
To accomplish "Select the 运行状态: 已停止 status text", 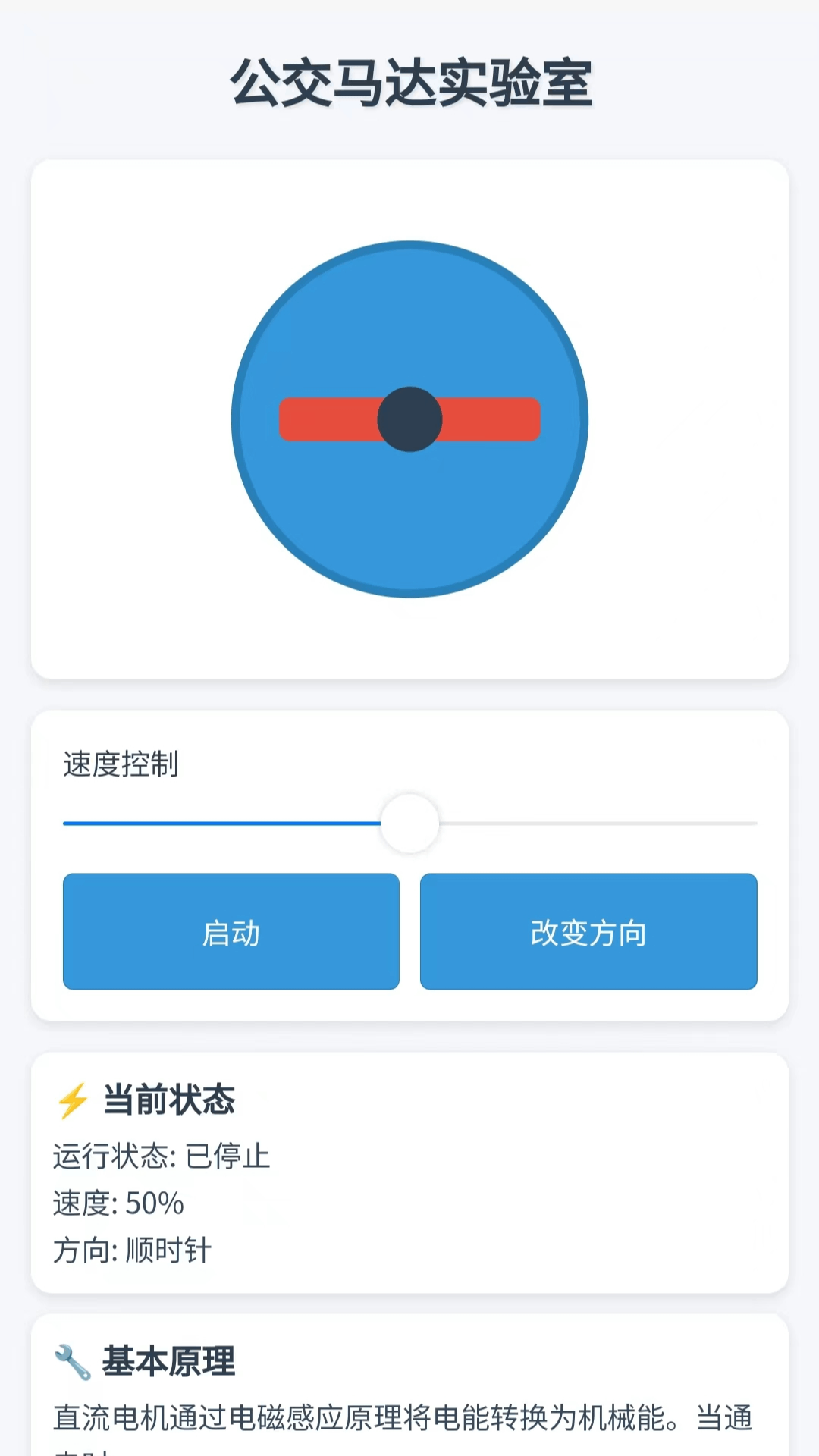I will 163,1156.
